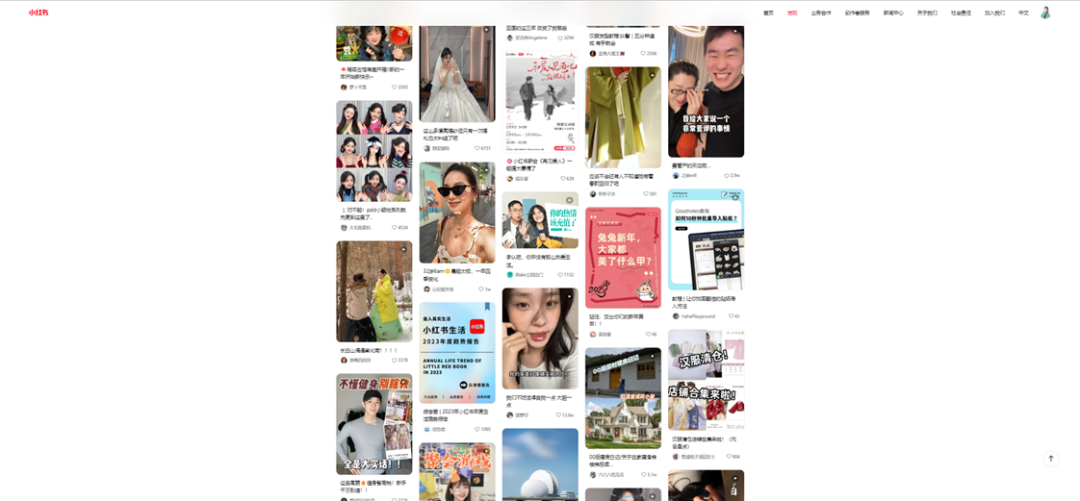
Task: Open the 汉服清仓 shop collection post
Action: click(x=706, y=380)
